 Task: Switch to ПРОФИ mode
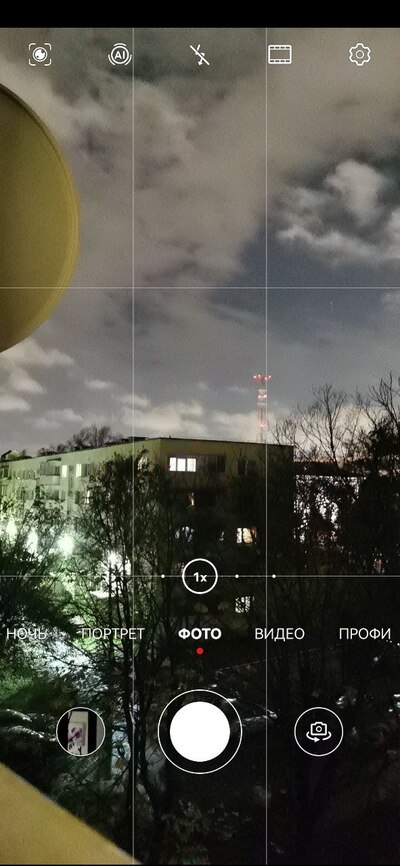click(365, 633)
